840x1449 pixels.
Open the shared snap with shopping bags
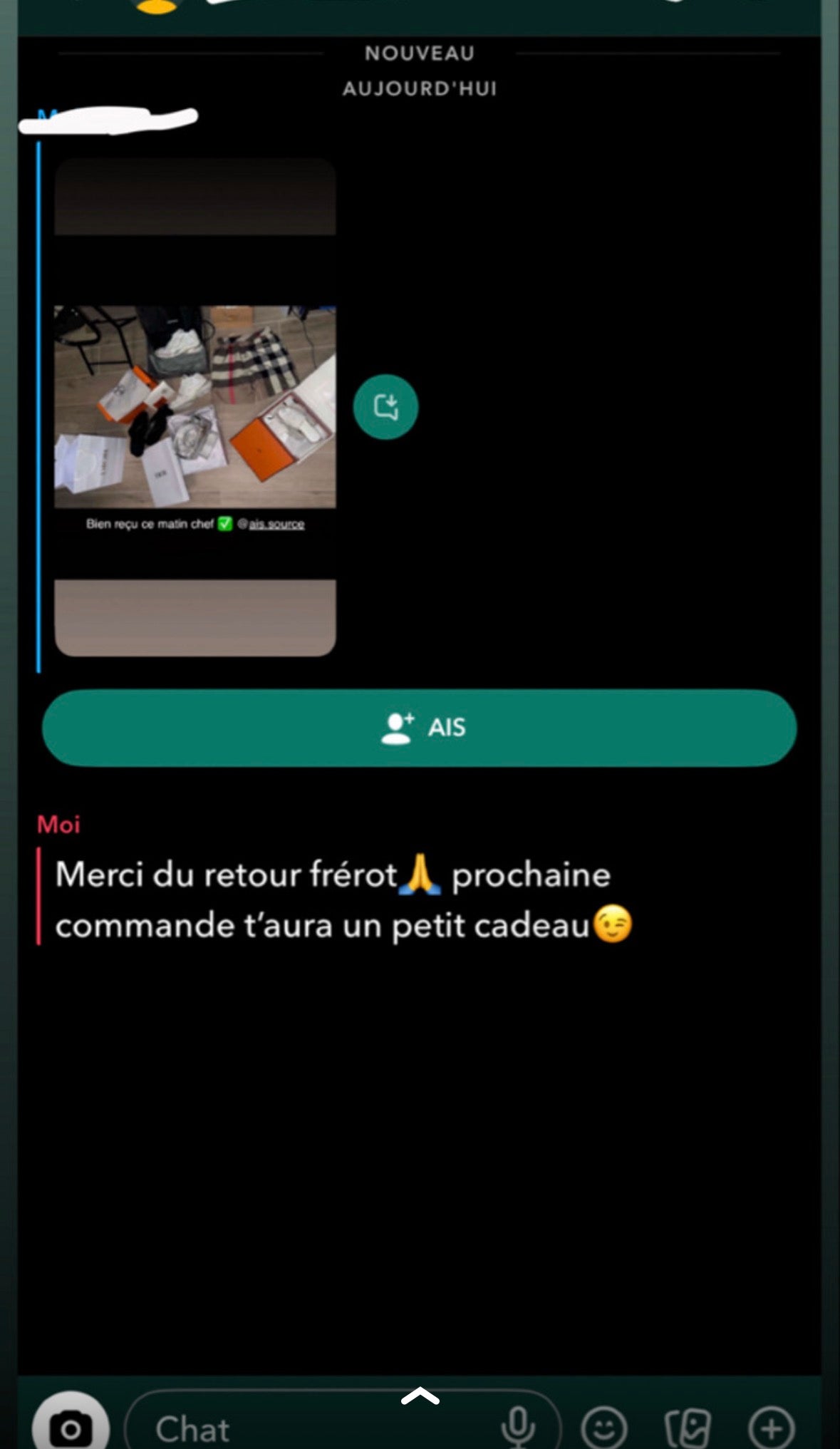coord(195,407)
